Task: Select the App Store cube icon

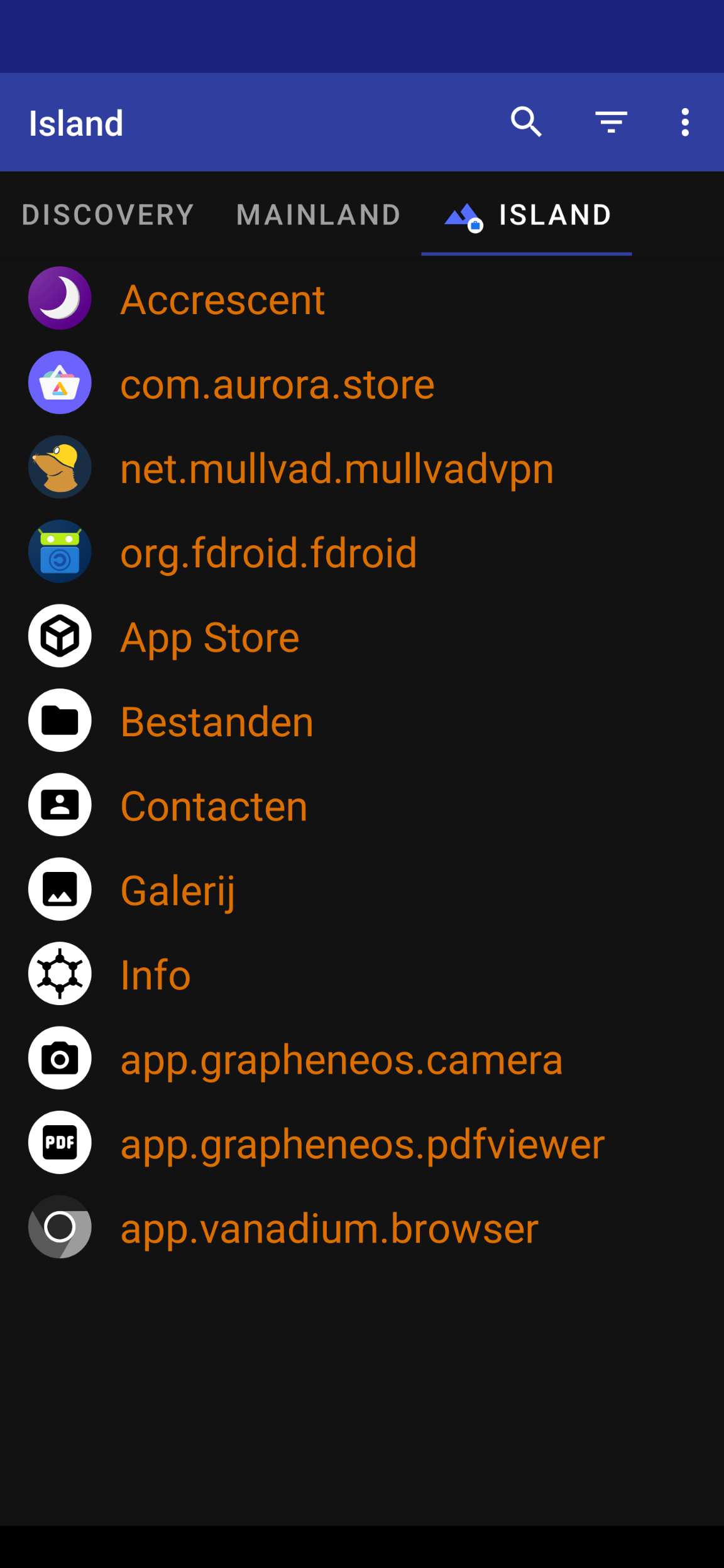Action: [x=60, y=636]
